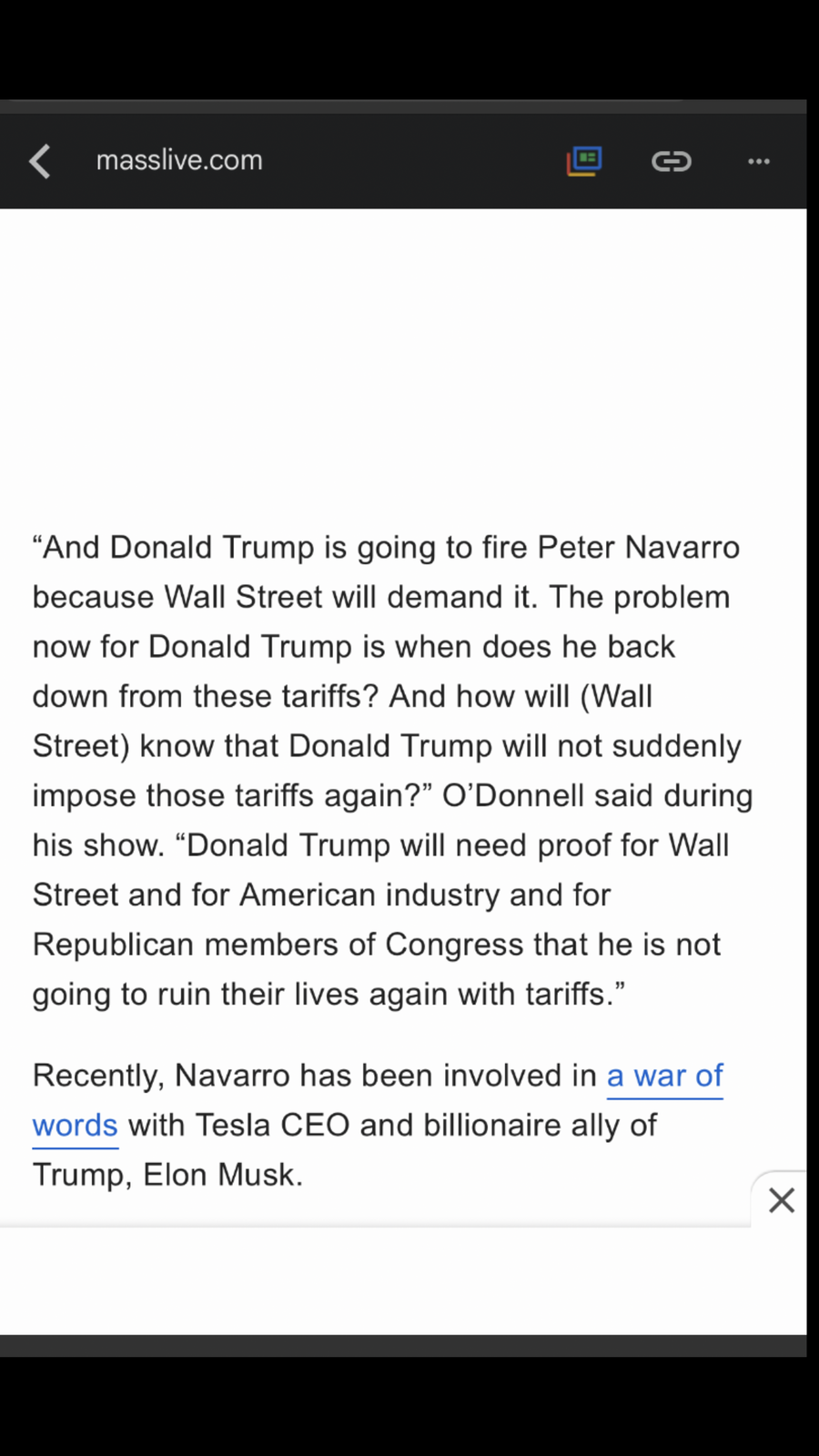Open the Google News reader icon
Image resolution: width=819 pixels, height=1456 pixels.
[583, 162]
